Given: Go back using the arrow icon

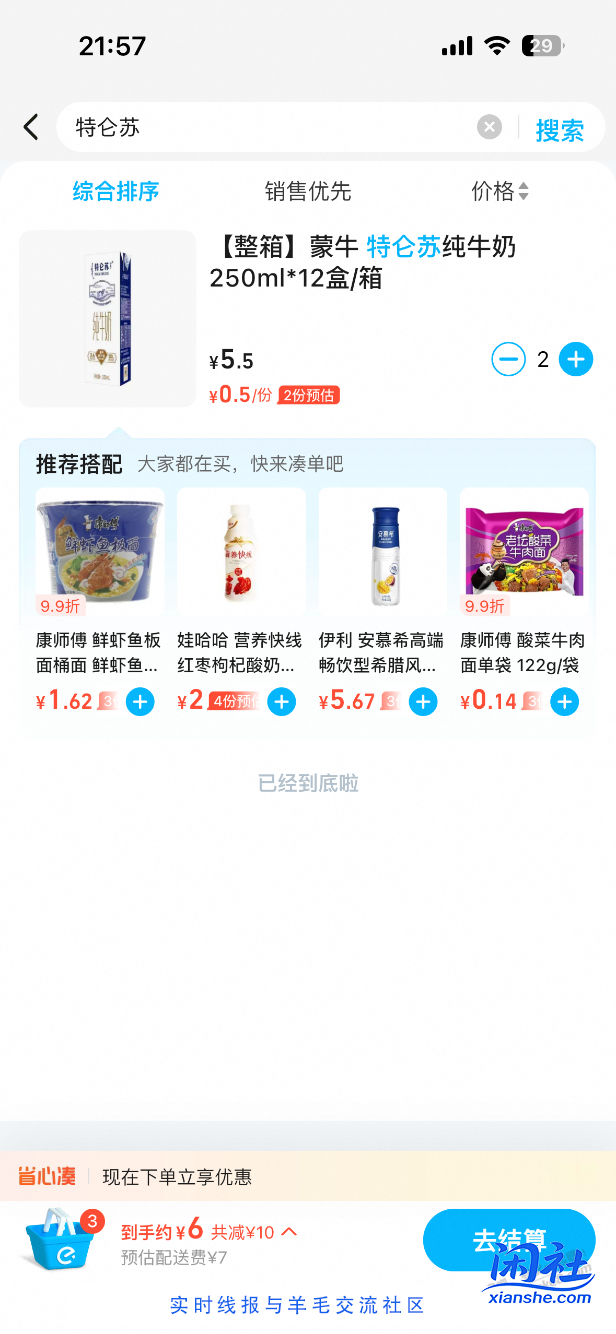Looking at the screenshot, I should (31, 127).
